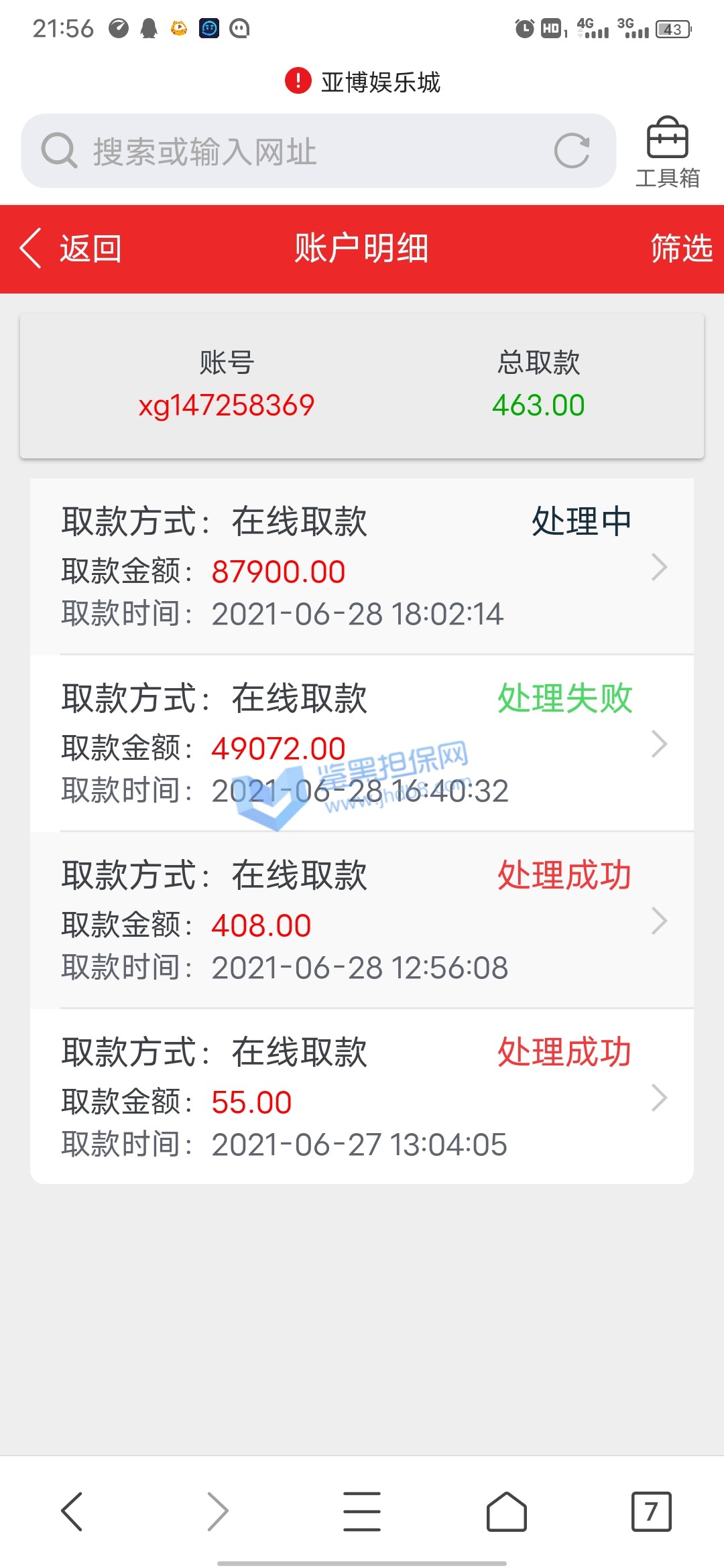The image size is (724, 1568).
Task: Tap the search or URL address bar
Action: click(x=295, y=151)
